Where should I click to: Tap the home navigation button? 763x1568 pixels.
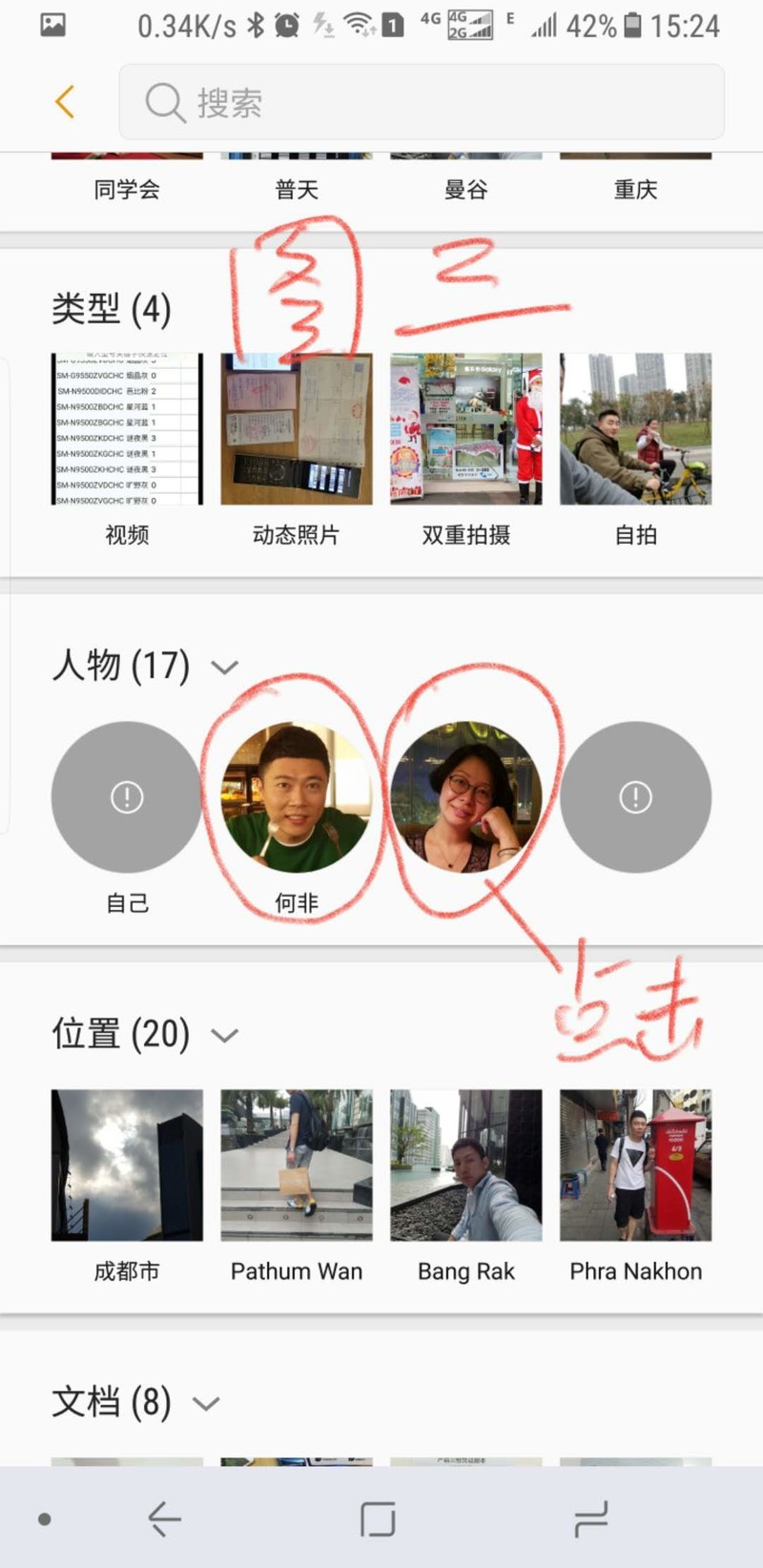pyautogui.click(x=379, y=1517)
